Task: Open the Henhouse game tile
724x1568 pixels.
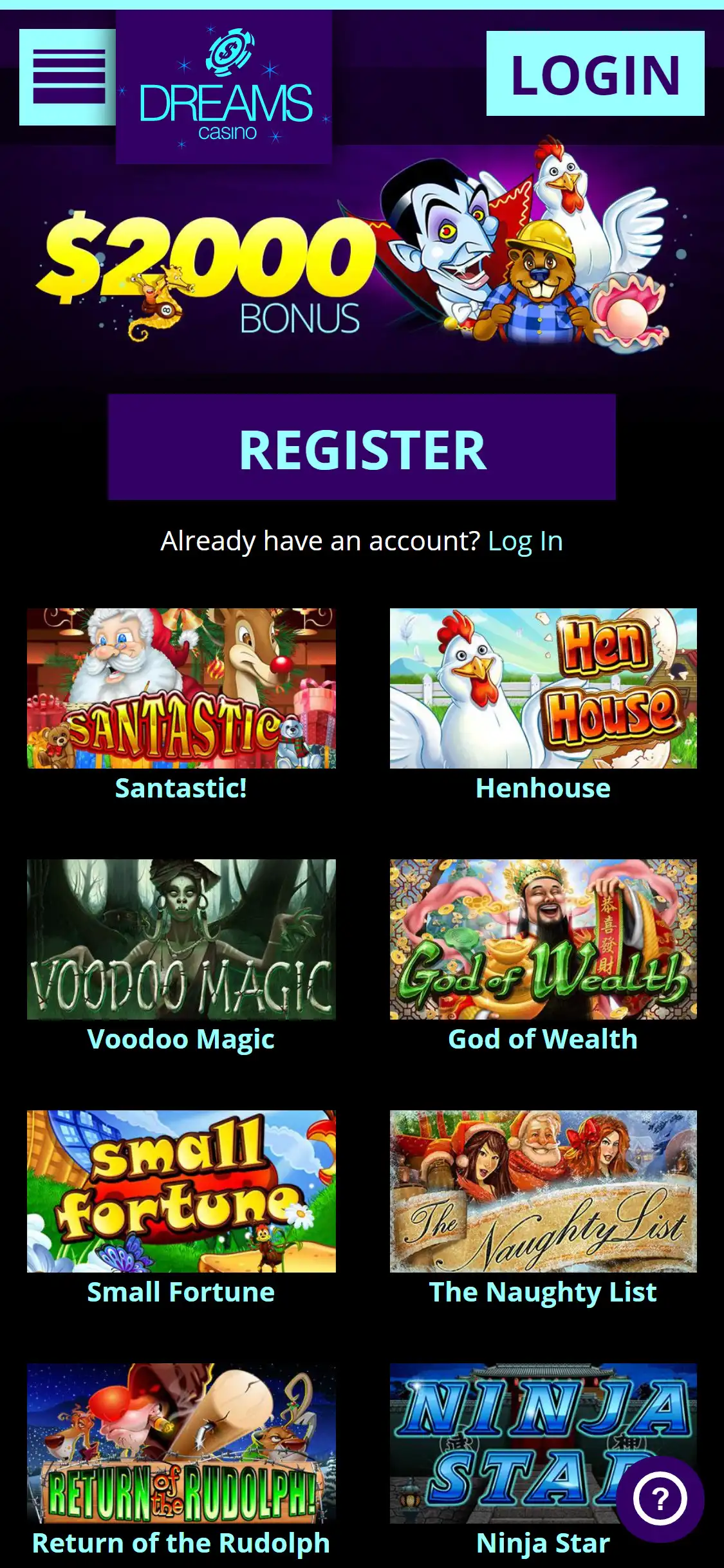Action: tap(543, 689)
